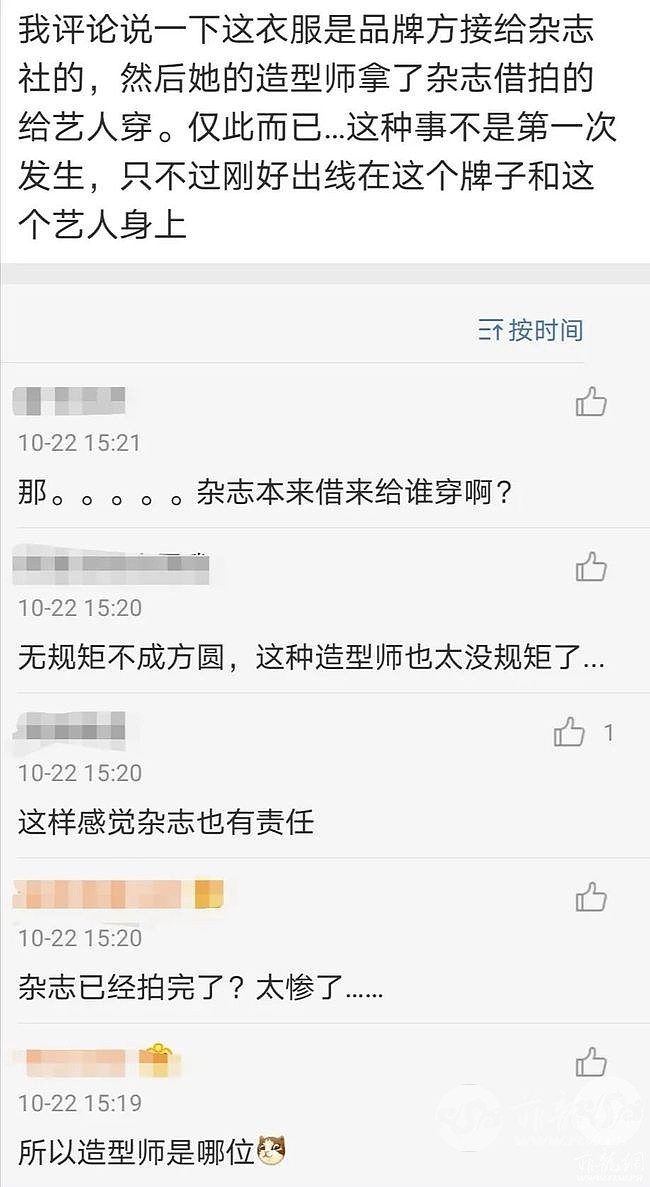Like the comment about 无规矩不成方圆

[591, 568]
